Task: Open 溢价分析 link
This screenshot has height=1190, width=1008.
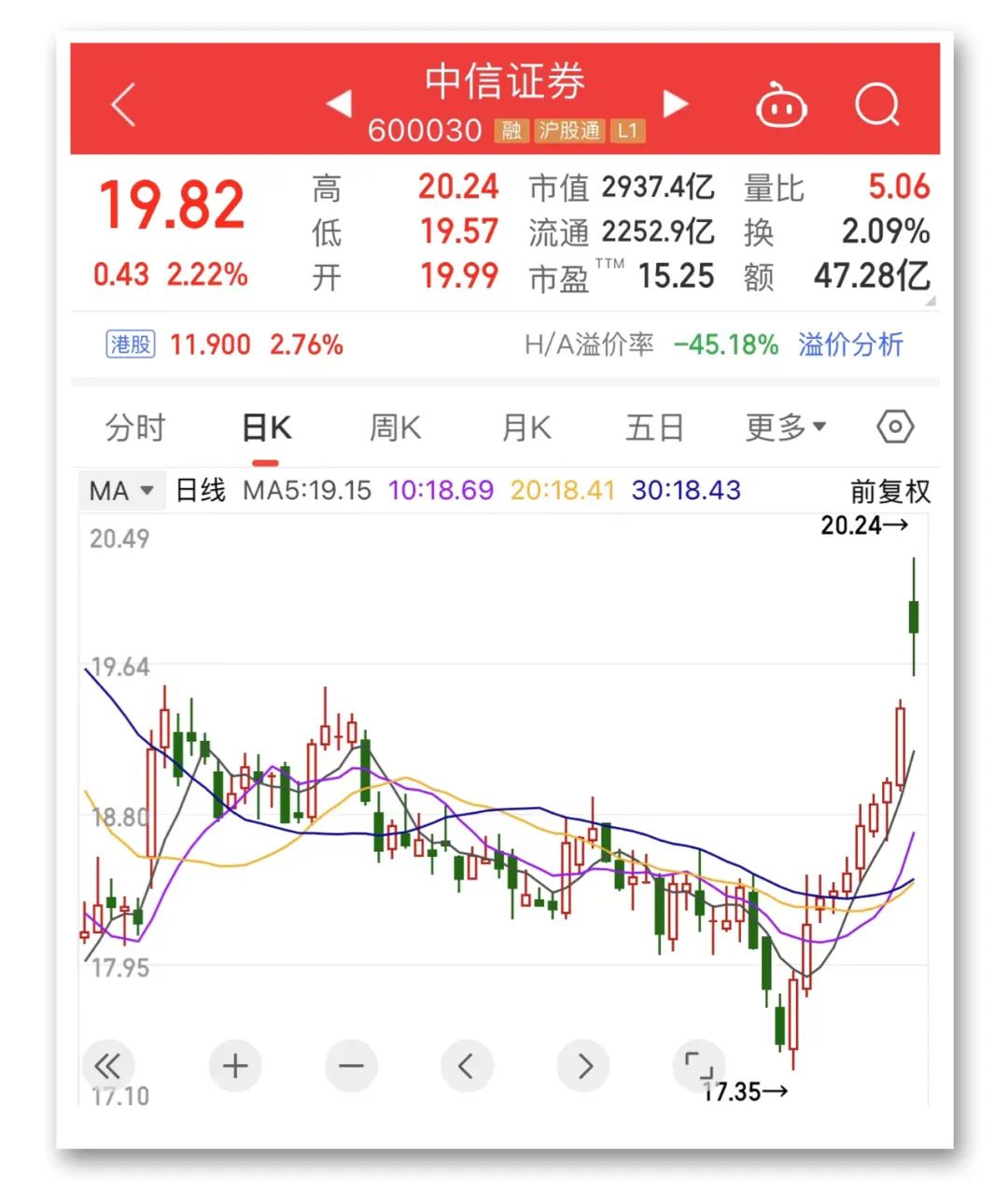Action: (850, 344)
